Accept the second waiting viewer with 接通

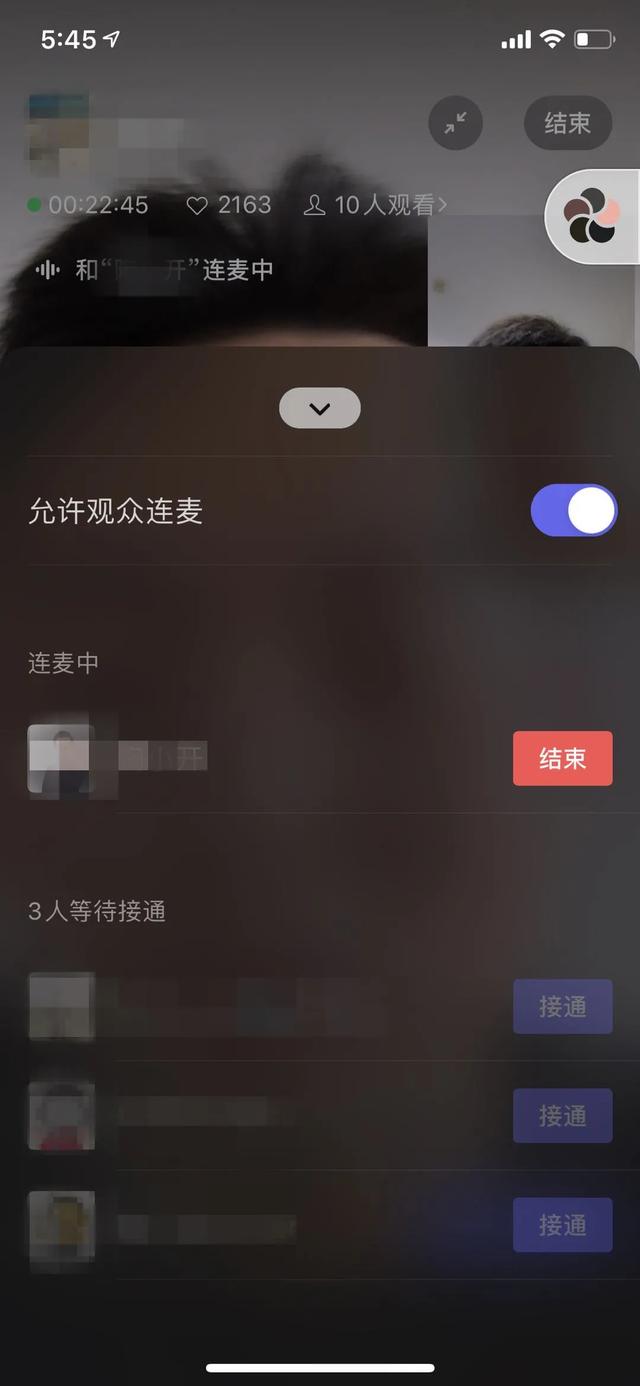[562, 1115]
